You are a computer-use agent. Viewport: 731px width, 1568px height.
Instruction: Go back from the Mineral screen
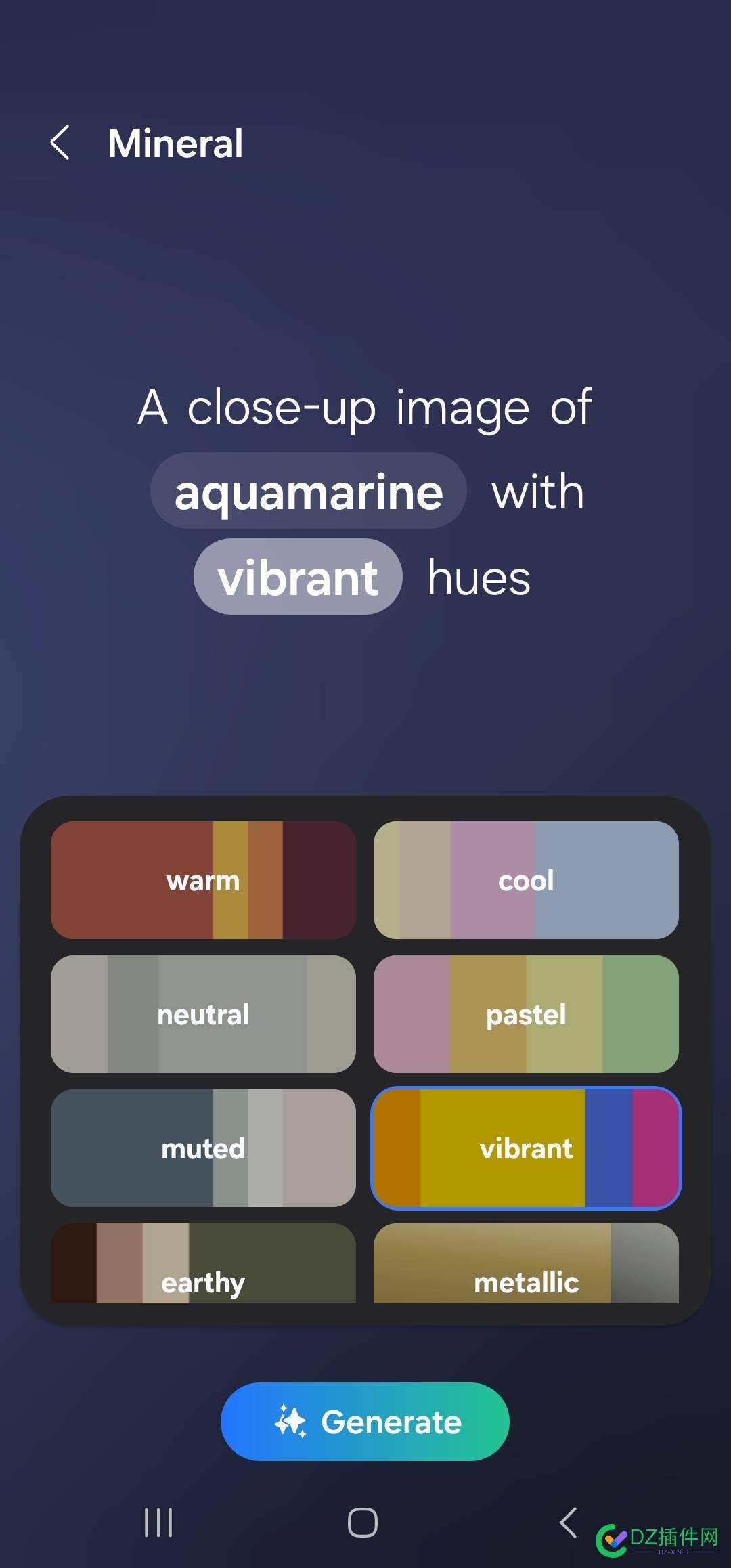pyautogui.click(x=60, y=143)
